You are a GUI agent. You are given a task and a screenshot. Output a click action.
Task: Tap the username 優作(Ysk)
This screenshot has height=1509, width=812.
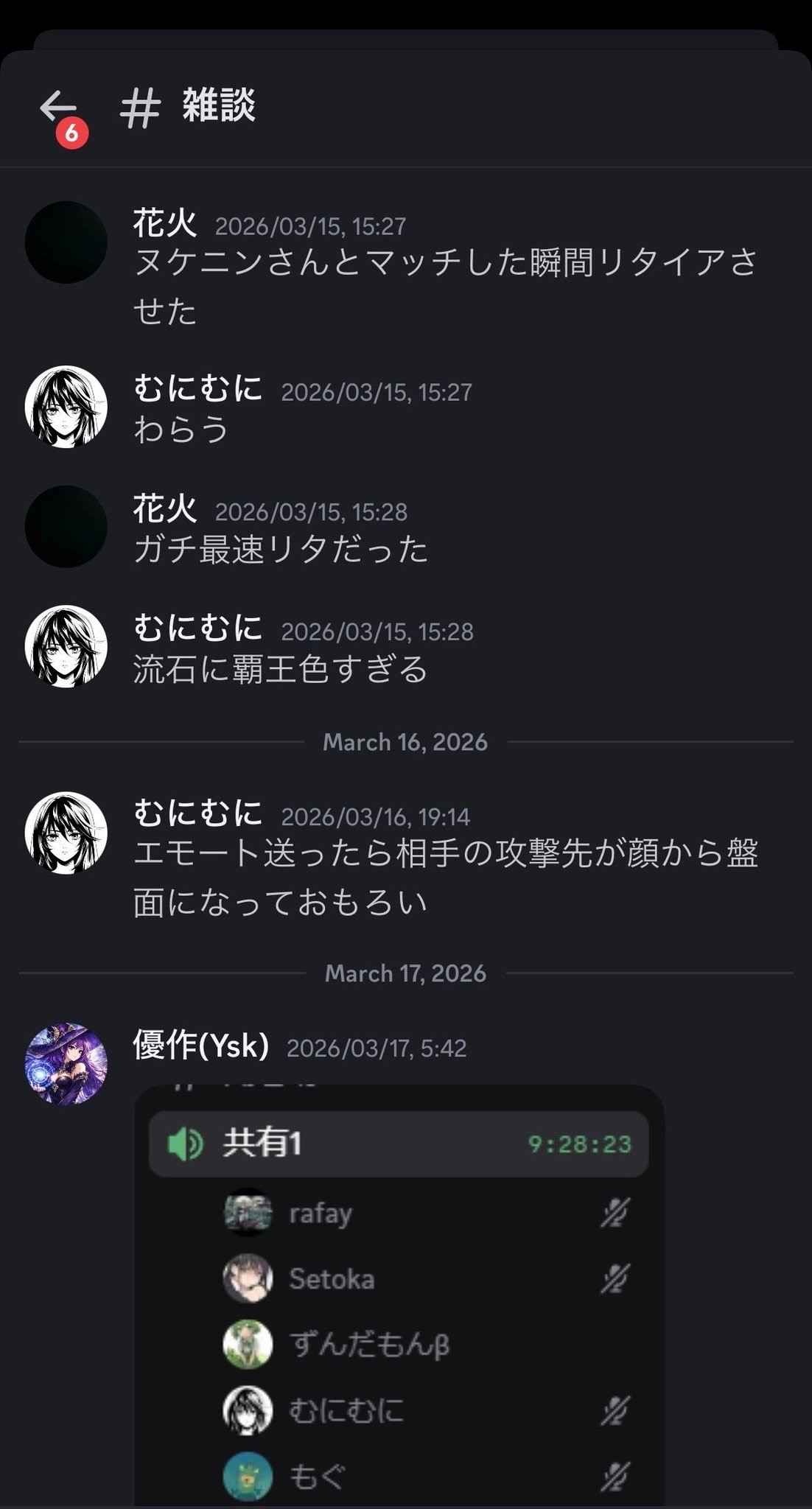click(x=200, y=1045)
